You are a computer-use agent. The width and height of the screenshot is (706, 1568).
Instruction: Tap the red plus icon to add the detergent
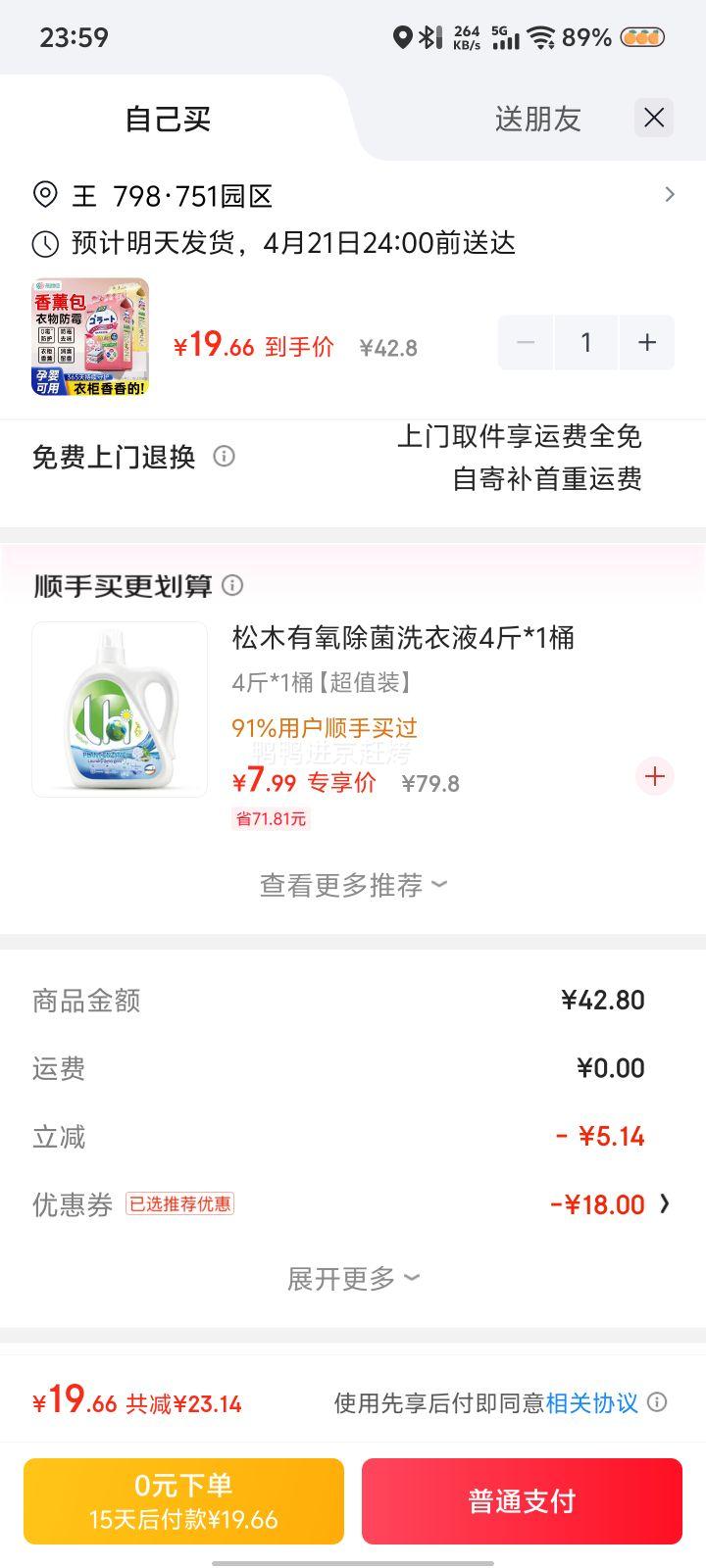(x=653, y=776)
